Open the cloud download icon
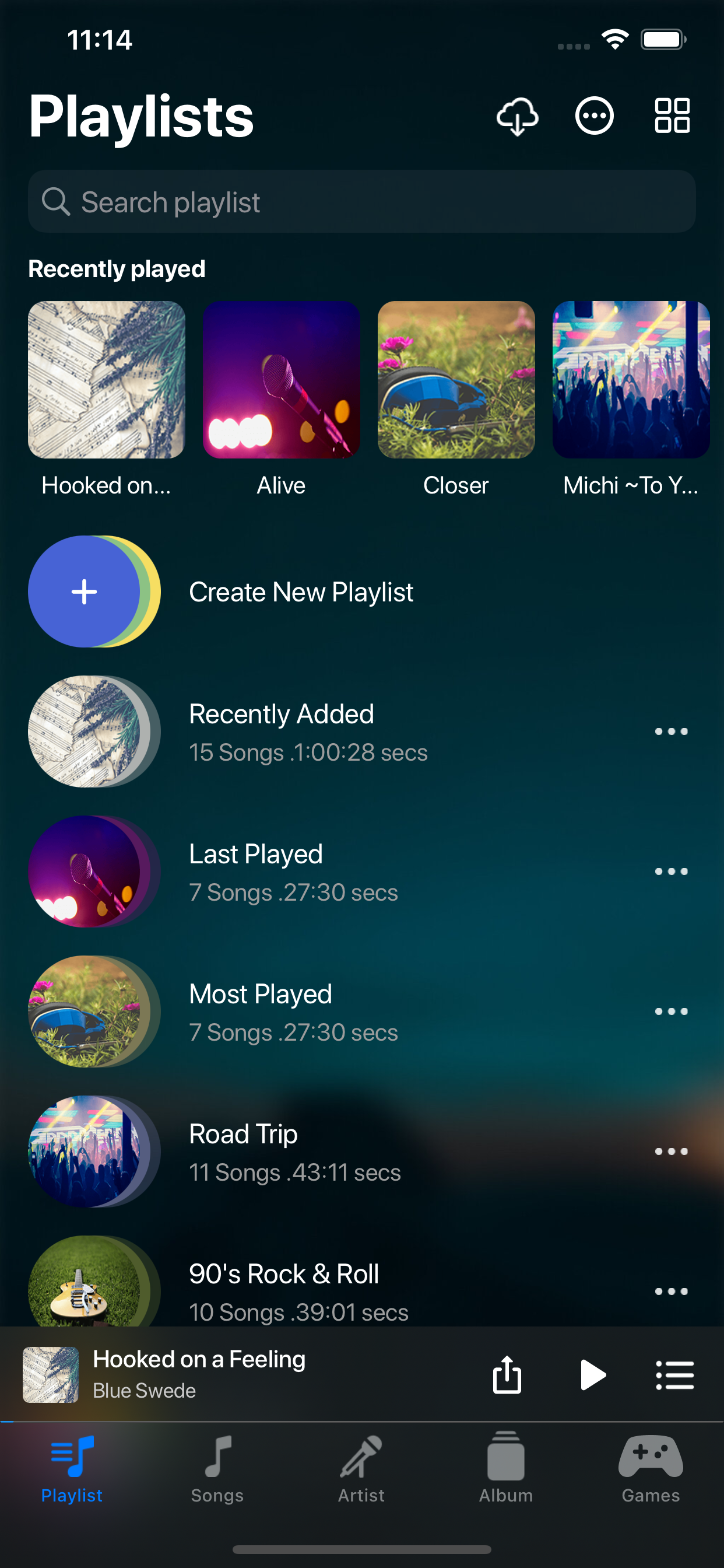 [516, 116]
